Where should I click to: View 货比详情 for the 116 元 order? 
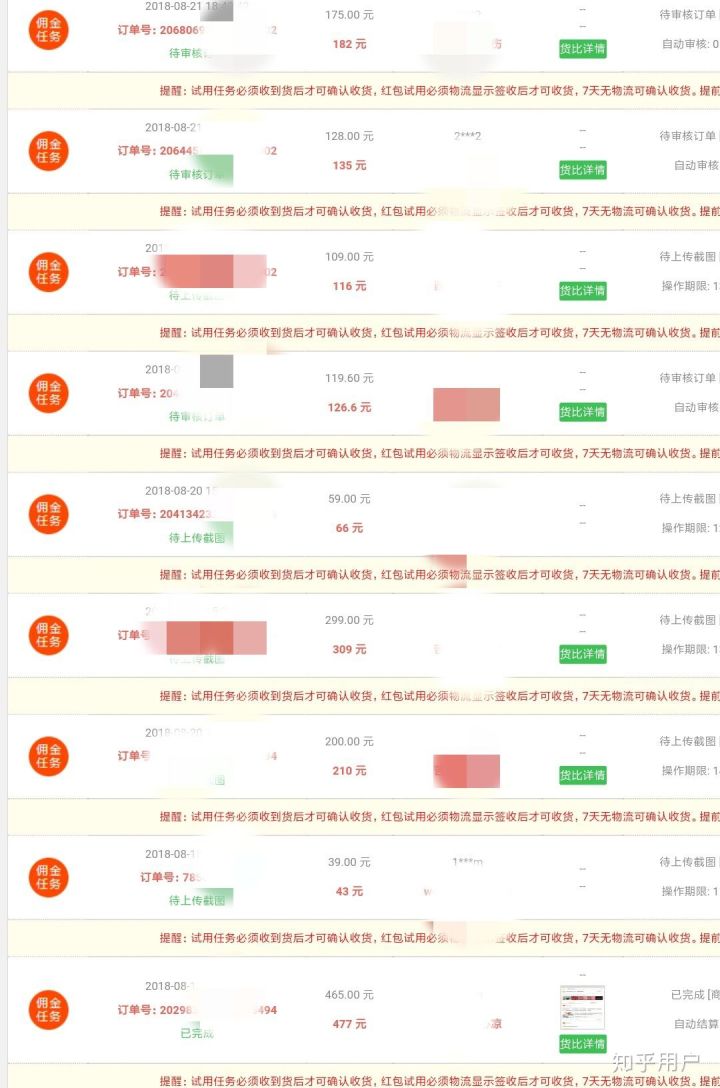(x=582, y=291)
